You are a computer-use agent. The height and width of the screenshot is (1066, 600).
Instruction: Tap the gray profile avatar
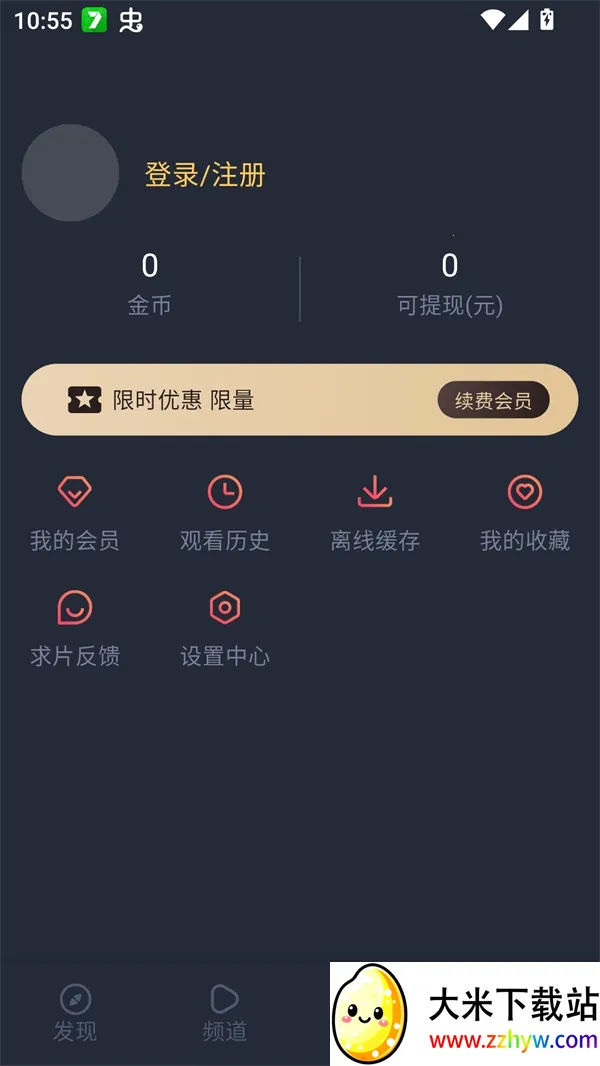click(70, 173)
